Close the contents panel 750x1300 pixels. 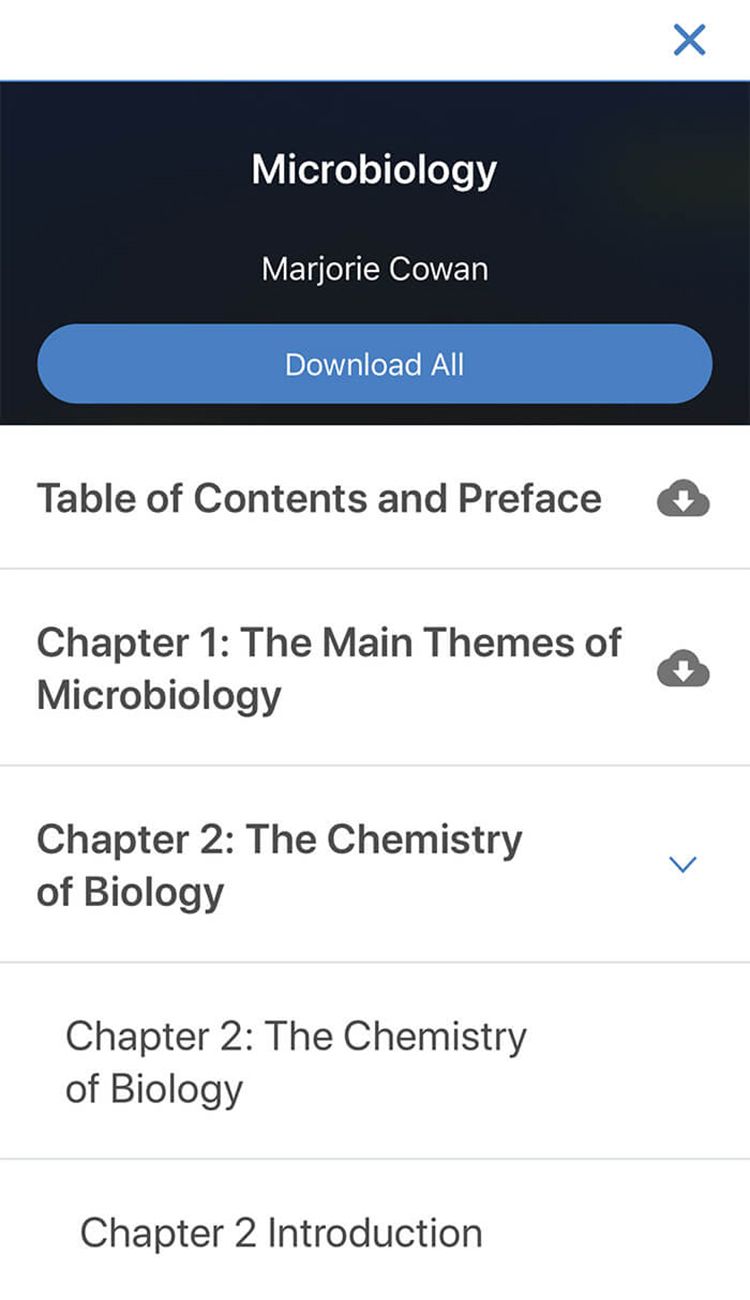[689, 40]
